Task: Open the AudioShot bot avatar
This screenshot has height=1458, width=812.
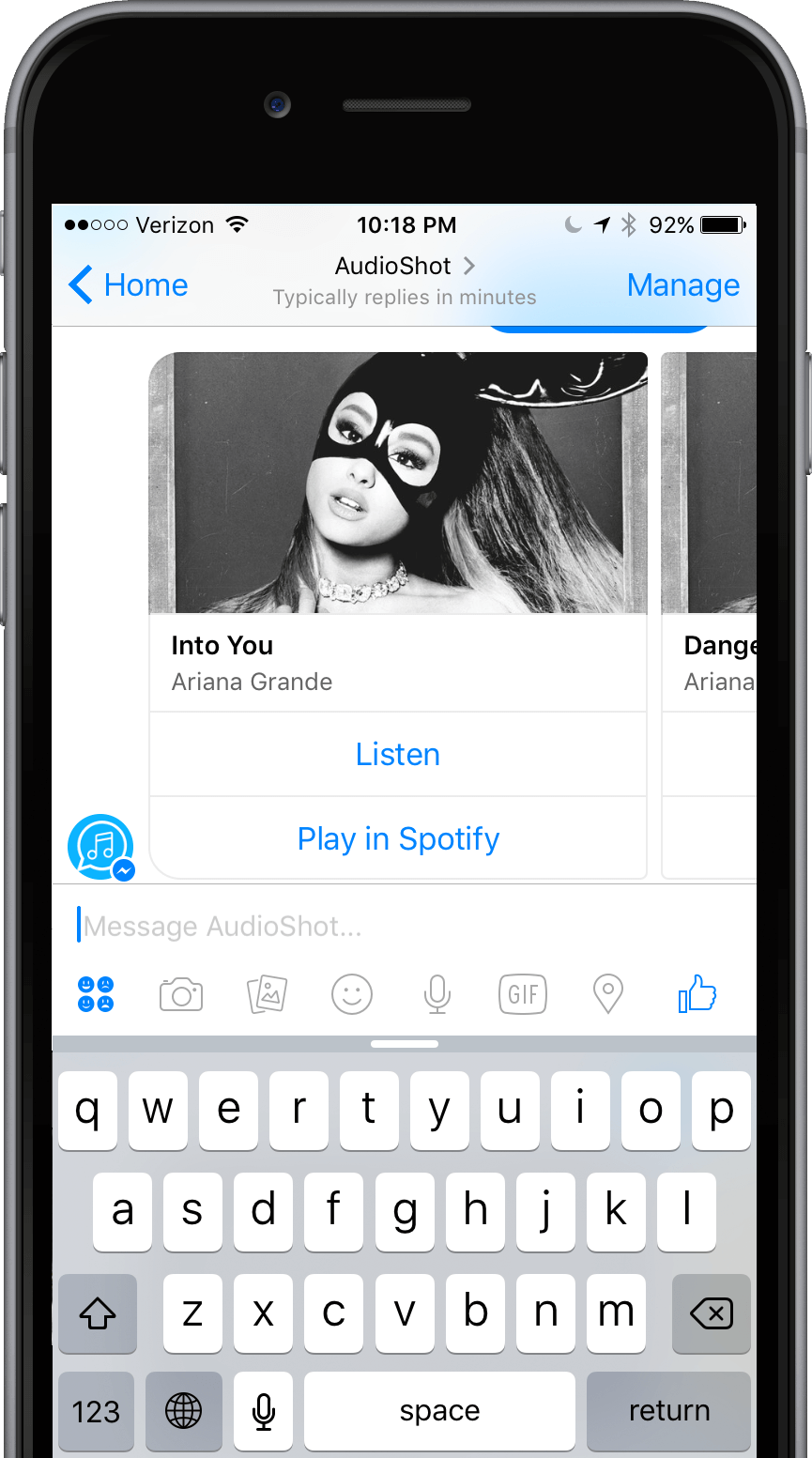Action: point(100,847)
